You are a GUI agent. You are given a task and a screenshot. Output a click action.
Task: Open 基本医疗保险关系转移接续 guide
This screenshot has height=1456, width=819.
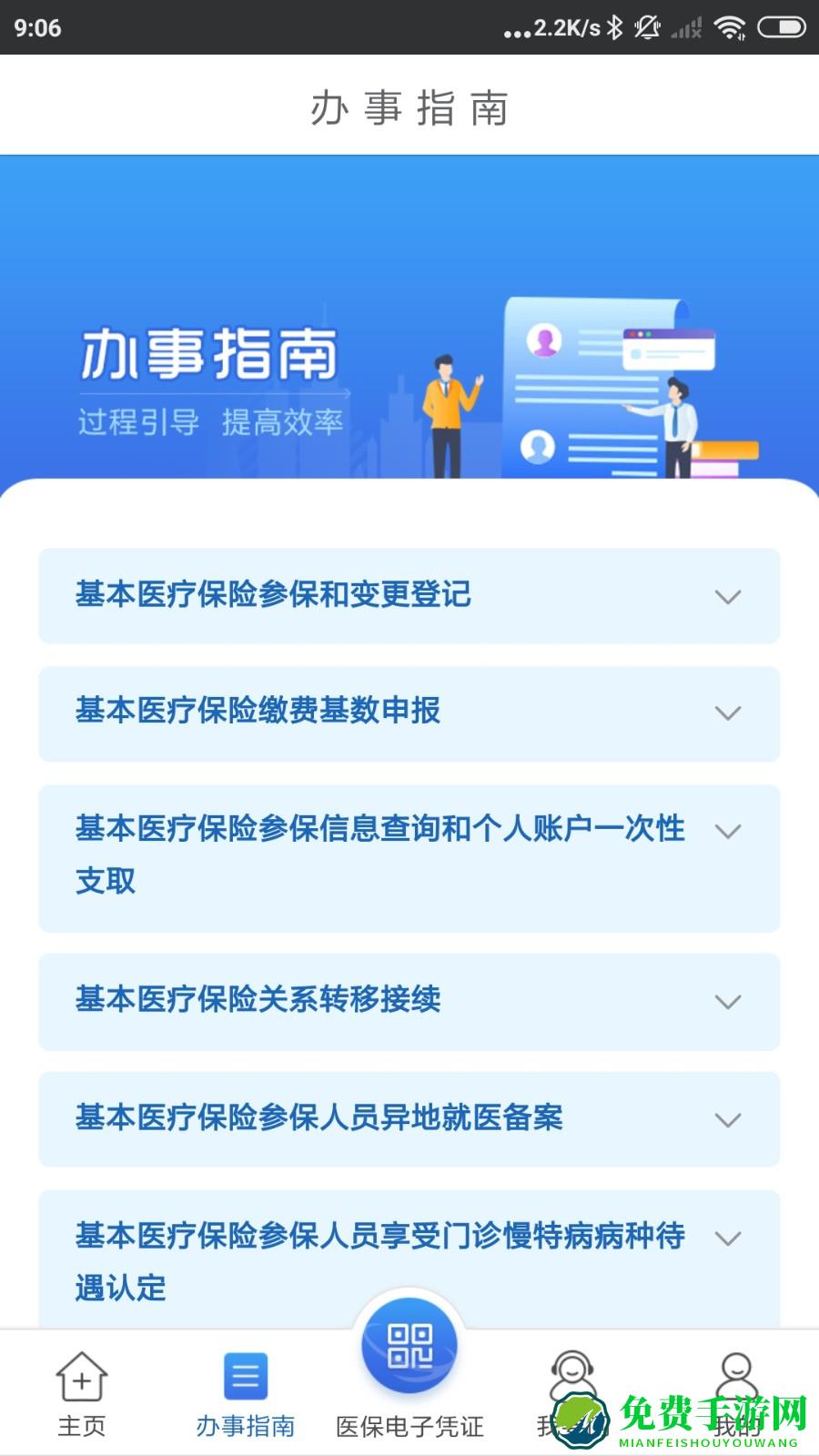pos(259,1001)
